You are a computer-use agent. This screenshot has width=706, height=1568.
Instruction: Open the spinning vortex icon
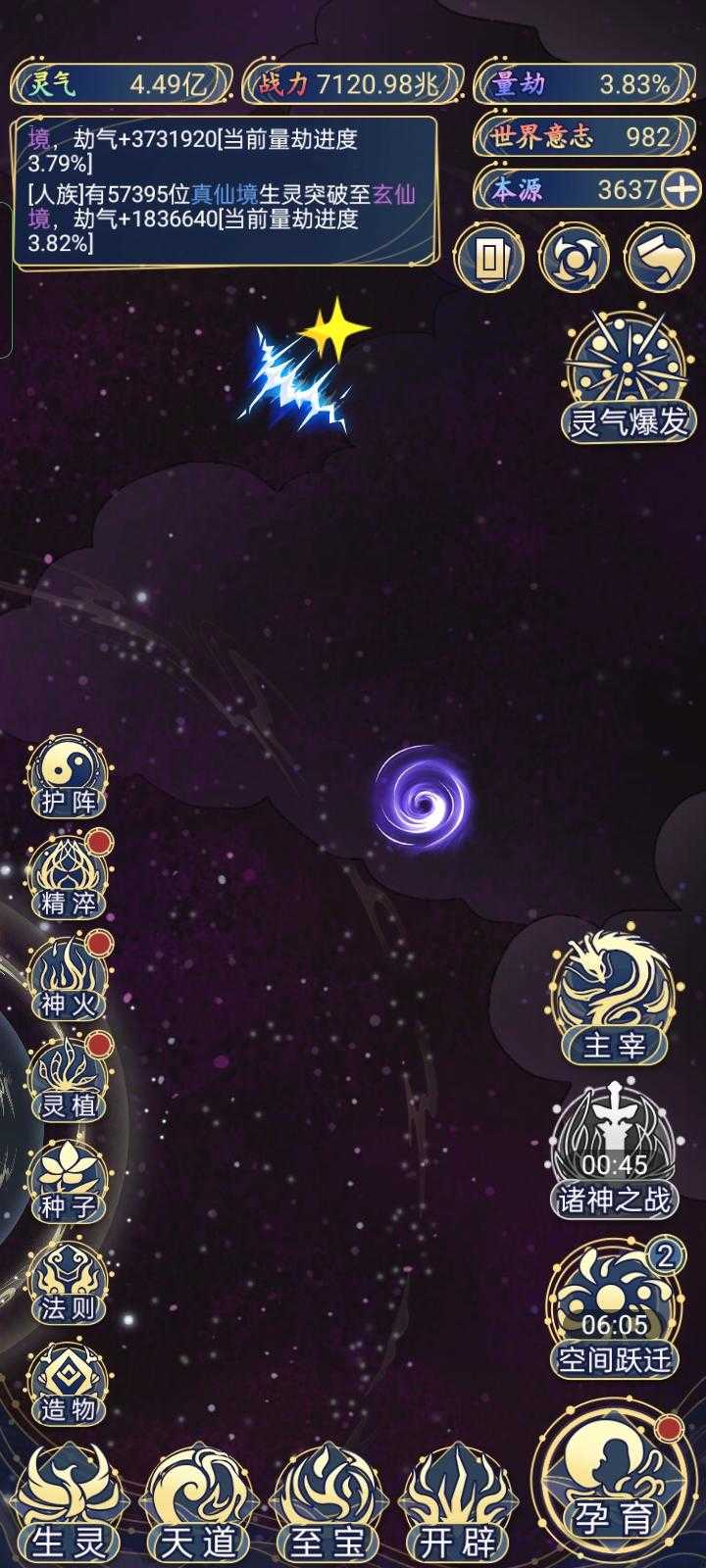tap(575, 259)
